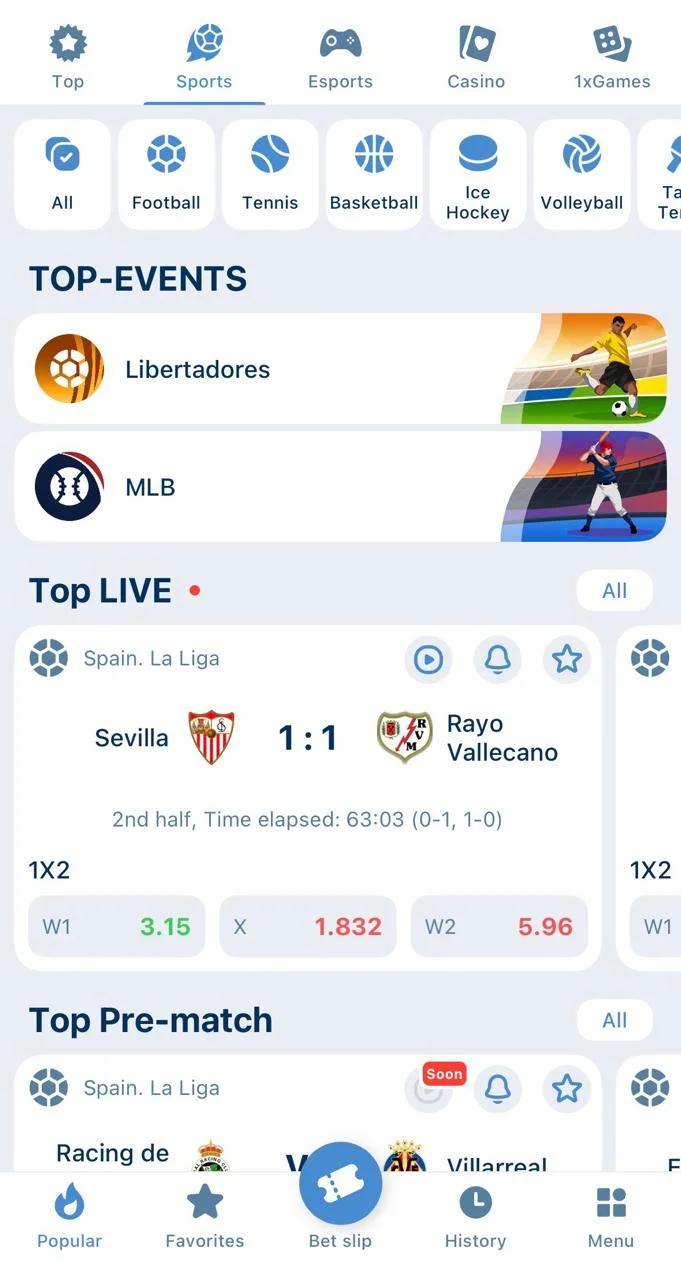Go to the 1xGames tab
681x1280 pixels.
point(612,58)
